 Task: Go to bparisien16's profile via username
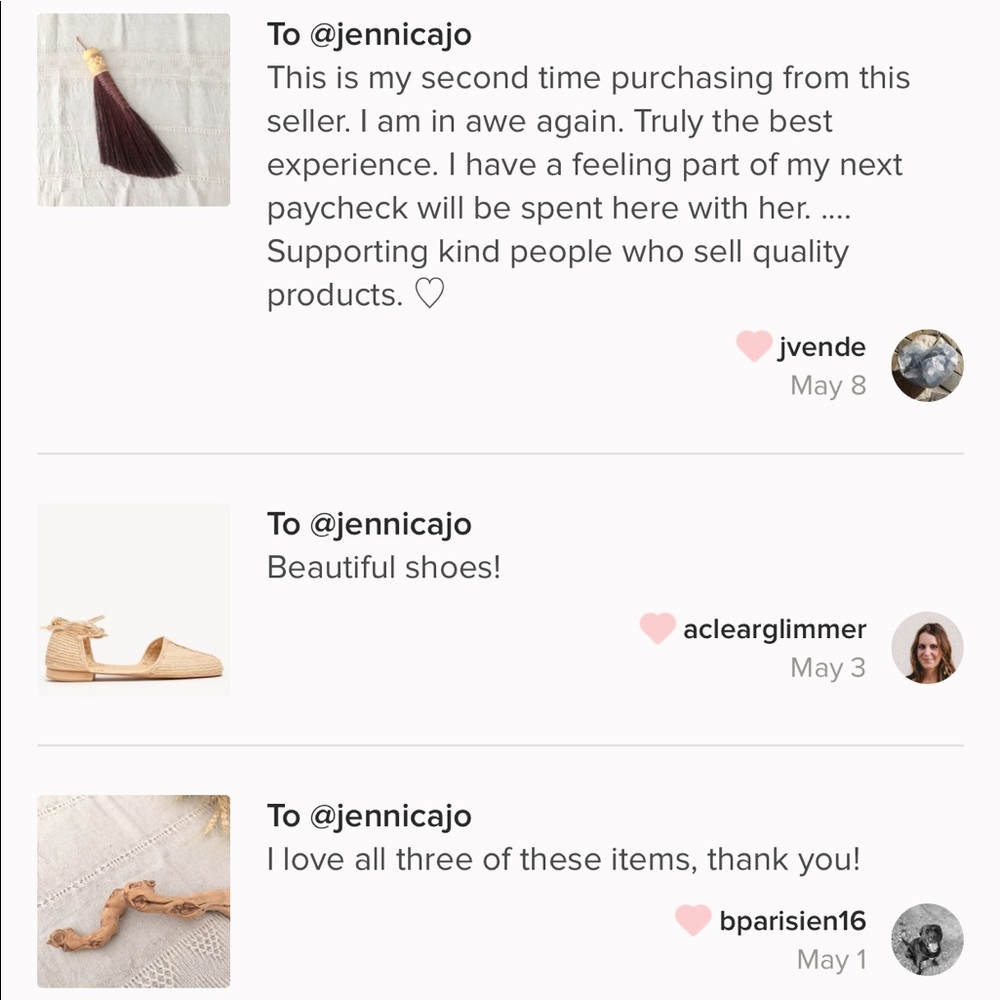(x=792, y=921)
